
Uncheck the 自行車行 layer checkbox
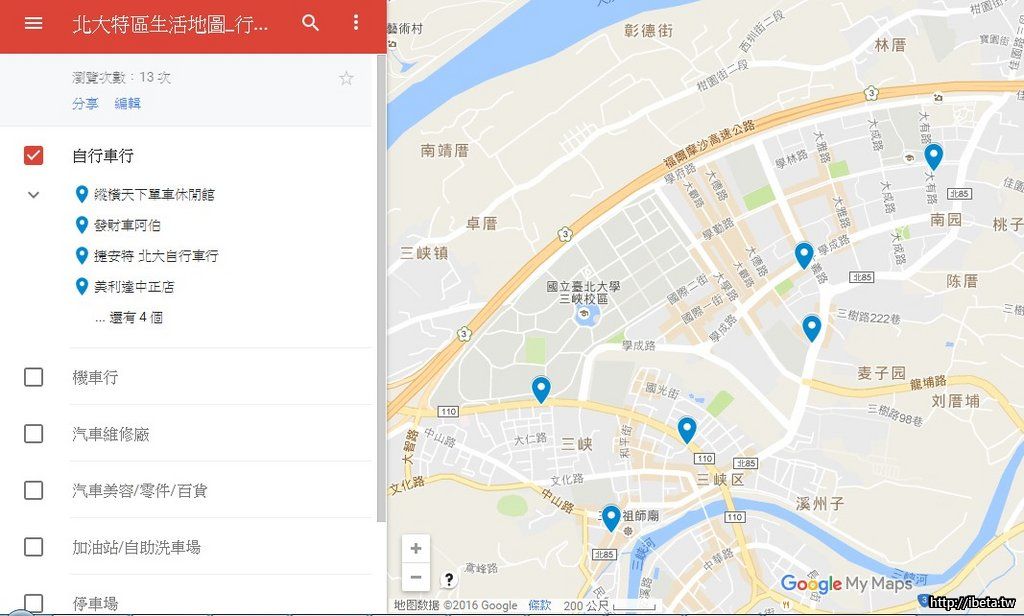(34, 156)
